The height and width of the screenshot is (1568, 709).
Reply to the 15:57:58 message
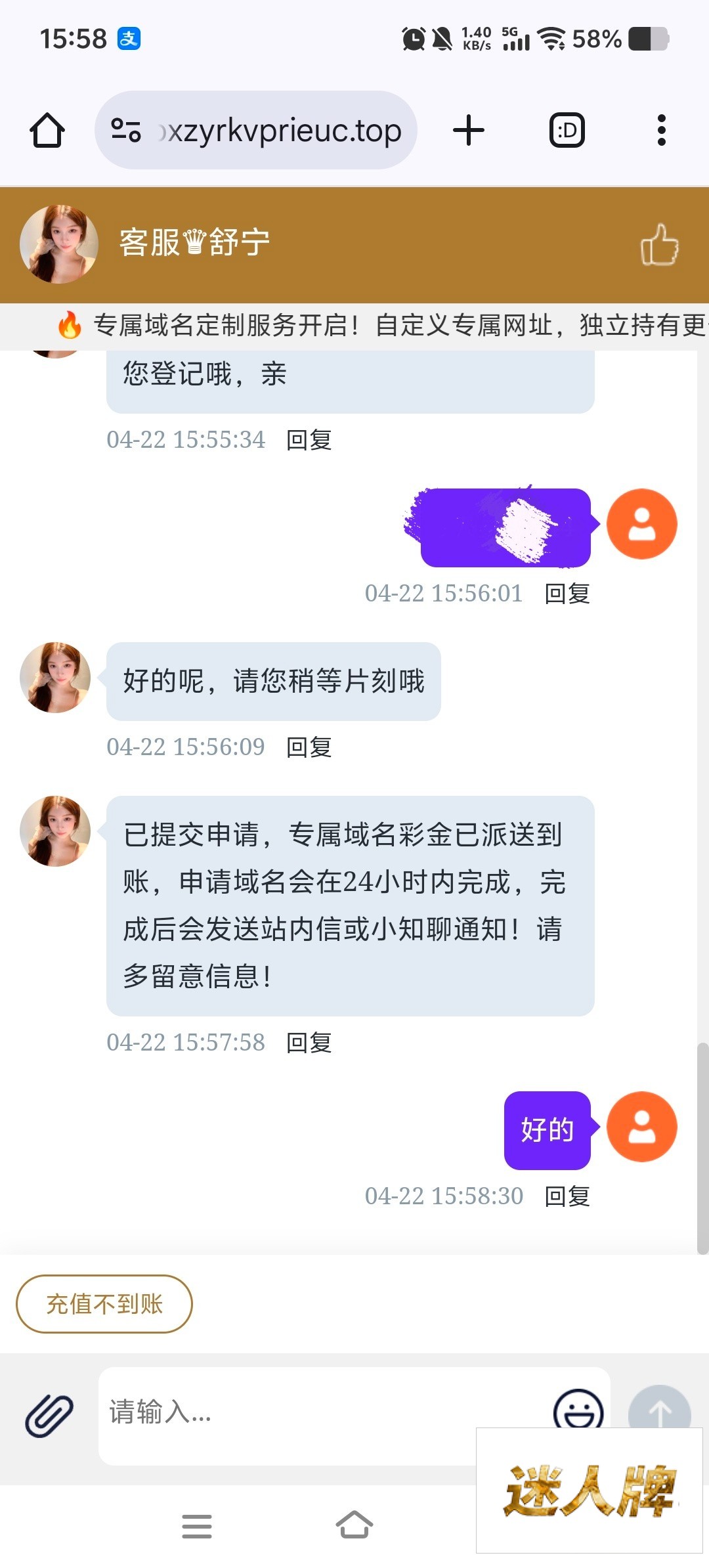309,1043
